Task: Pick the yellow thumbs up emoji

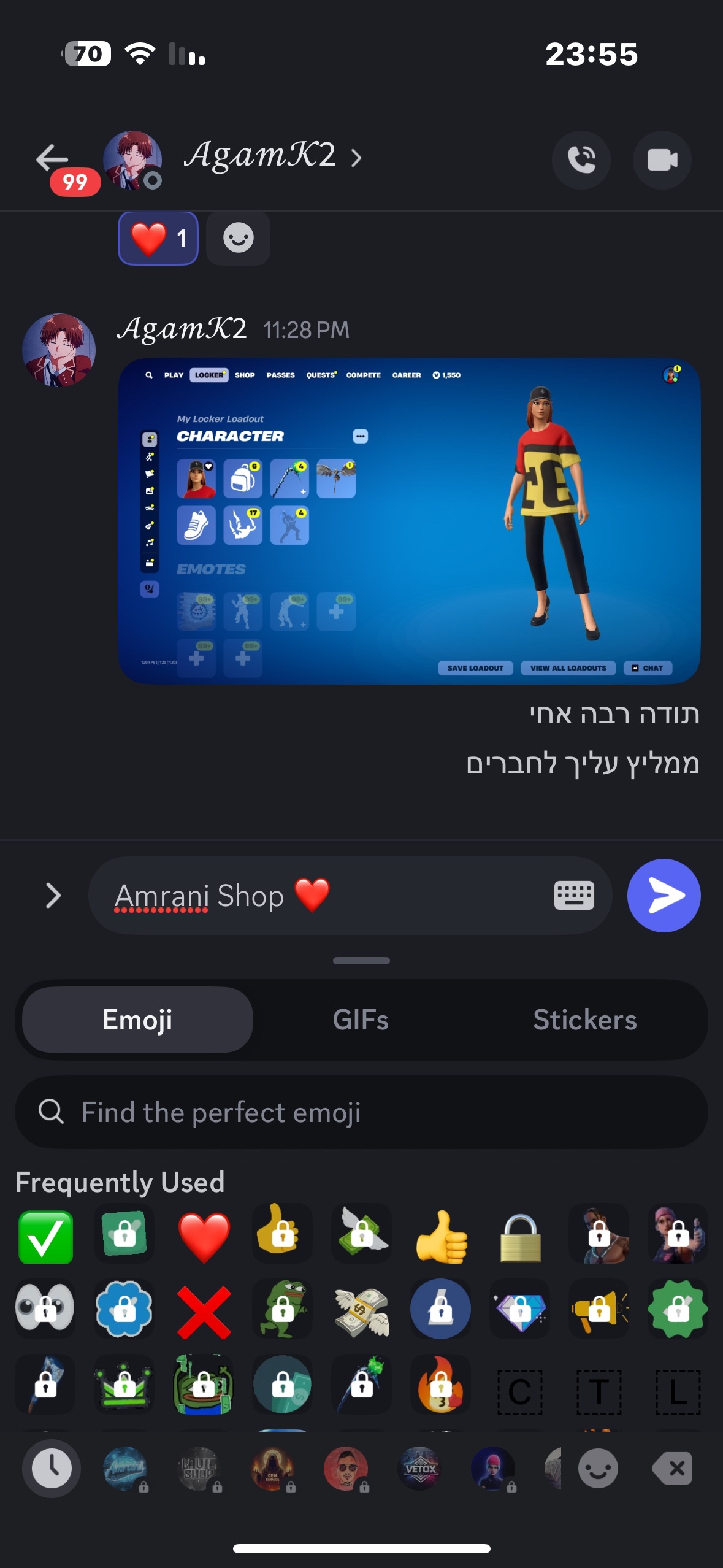Action: tap(441, 1237)
